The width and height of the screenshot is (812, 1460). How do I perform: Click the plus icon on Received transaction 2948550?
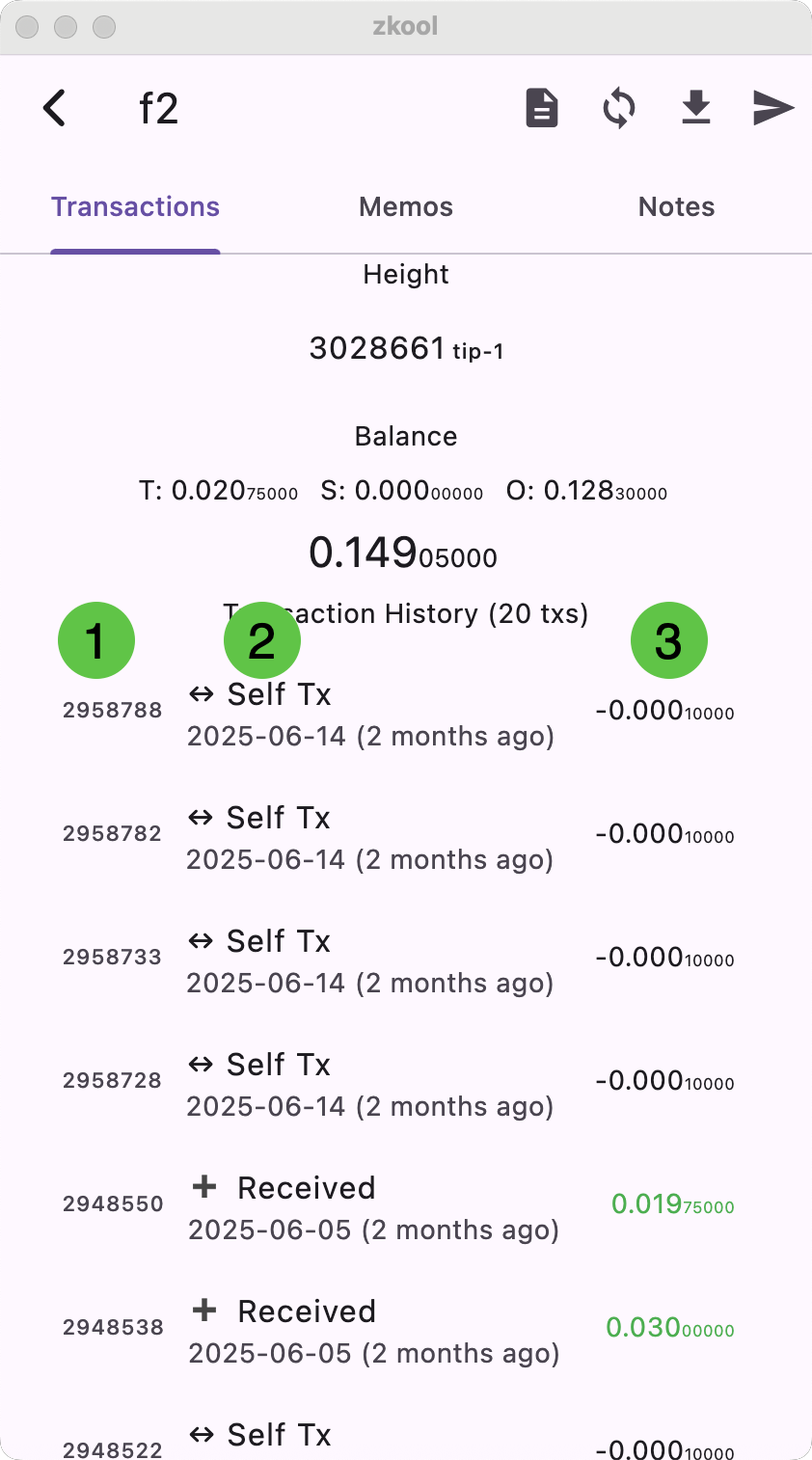(204, 1186)
